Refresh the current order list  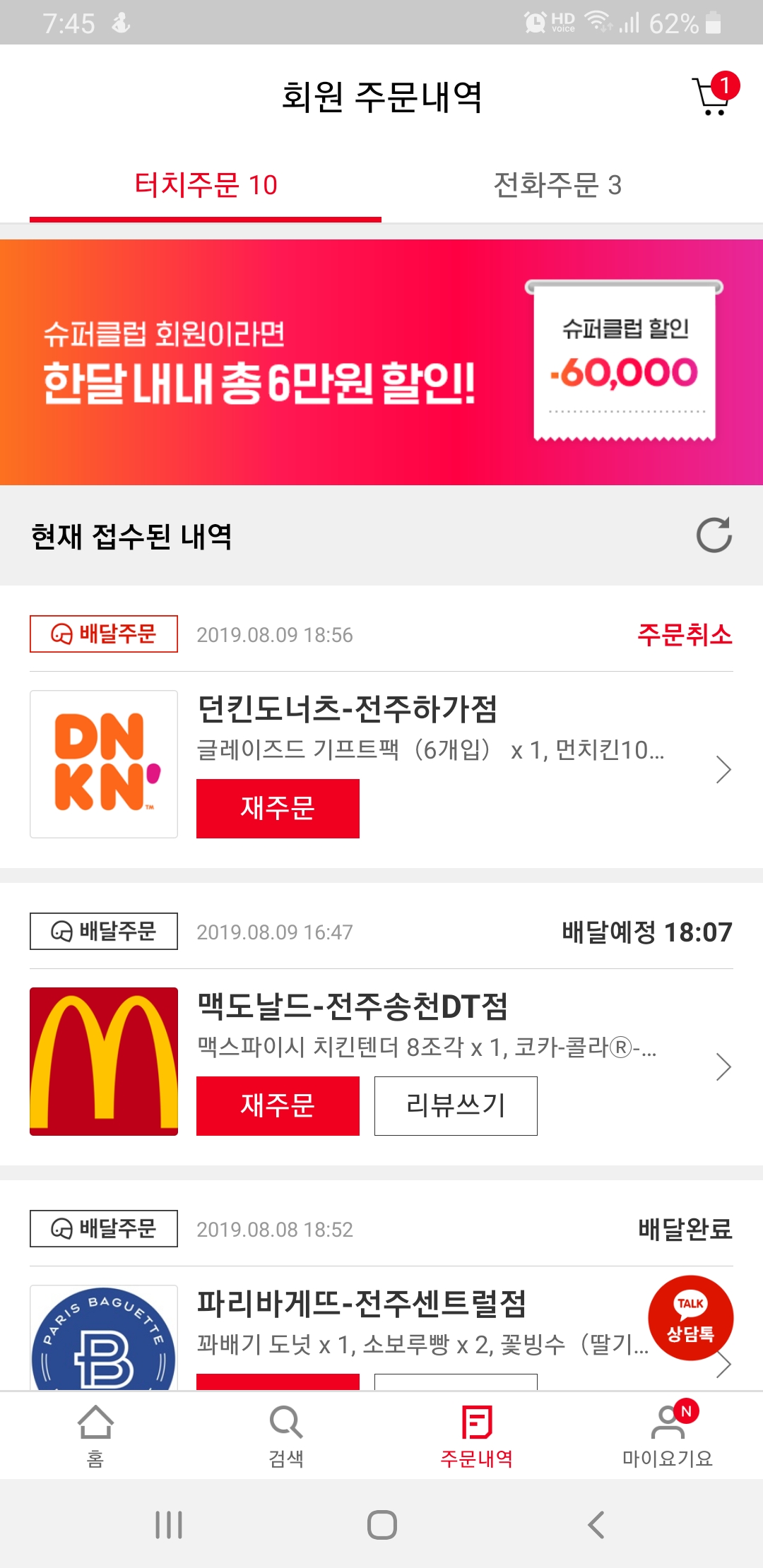tap(714, 535)
